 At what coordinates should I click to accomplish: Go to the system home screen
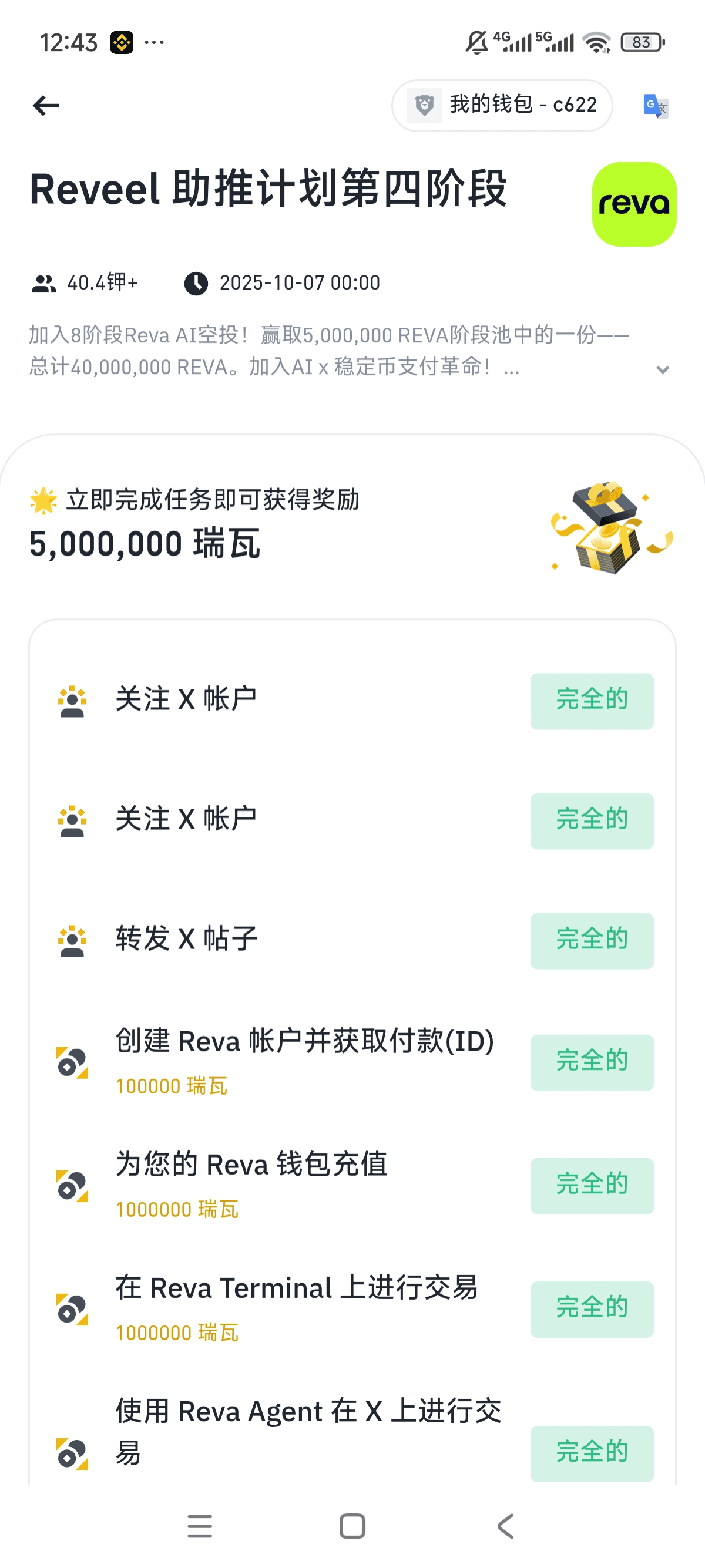[352, 1526]
